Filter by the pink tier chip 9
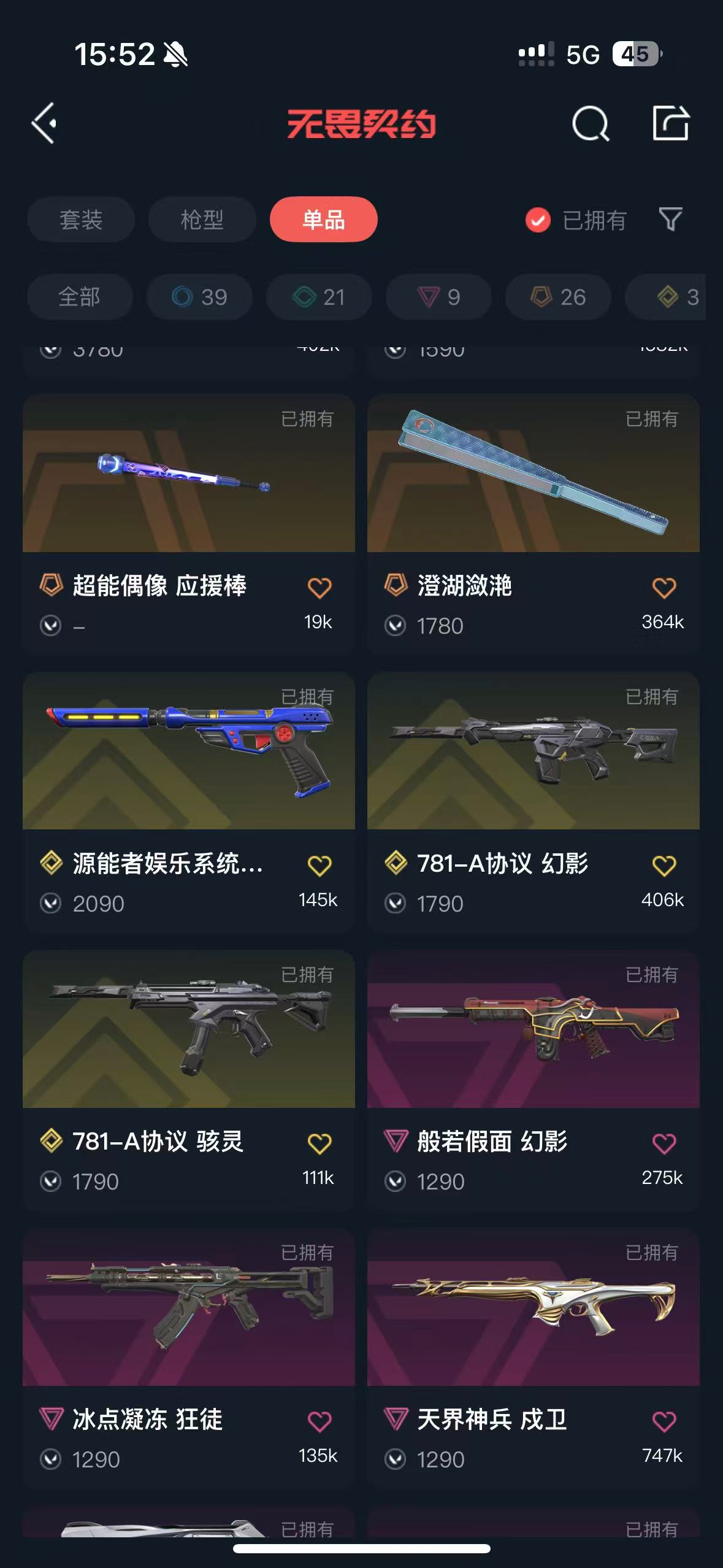 [x=438, y=298]
